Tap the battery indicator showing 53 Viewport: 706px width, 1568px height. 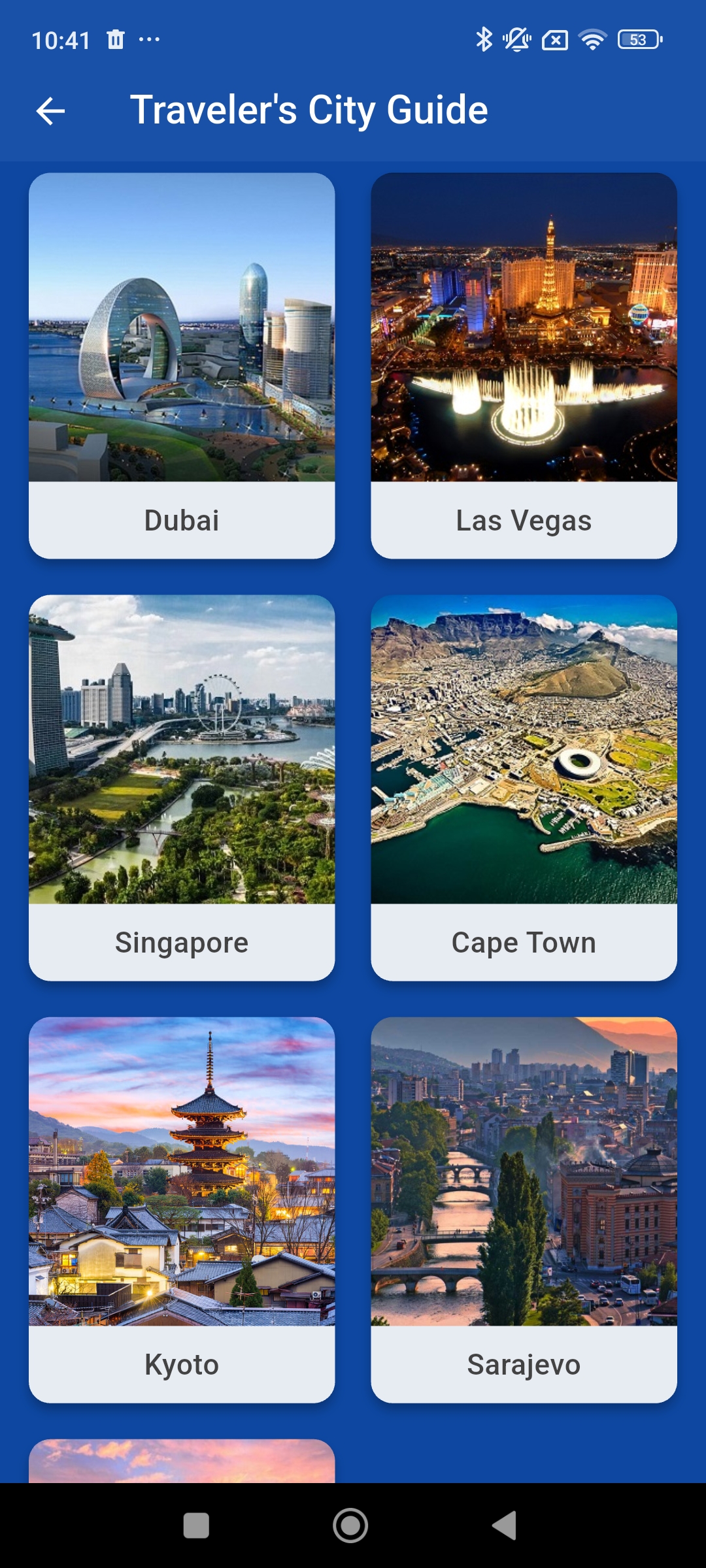[637, 41]
